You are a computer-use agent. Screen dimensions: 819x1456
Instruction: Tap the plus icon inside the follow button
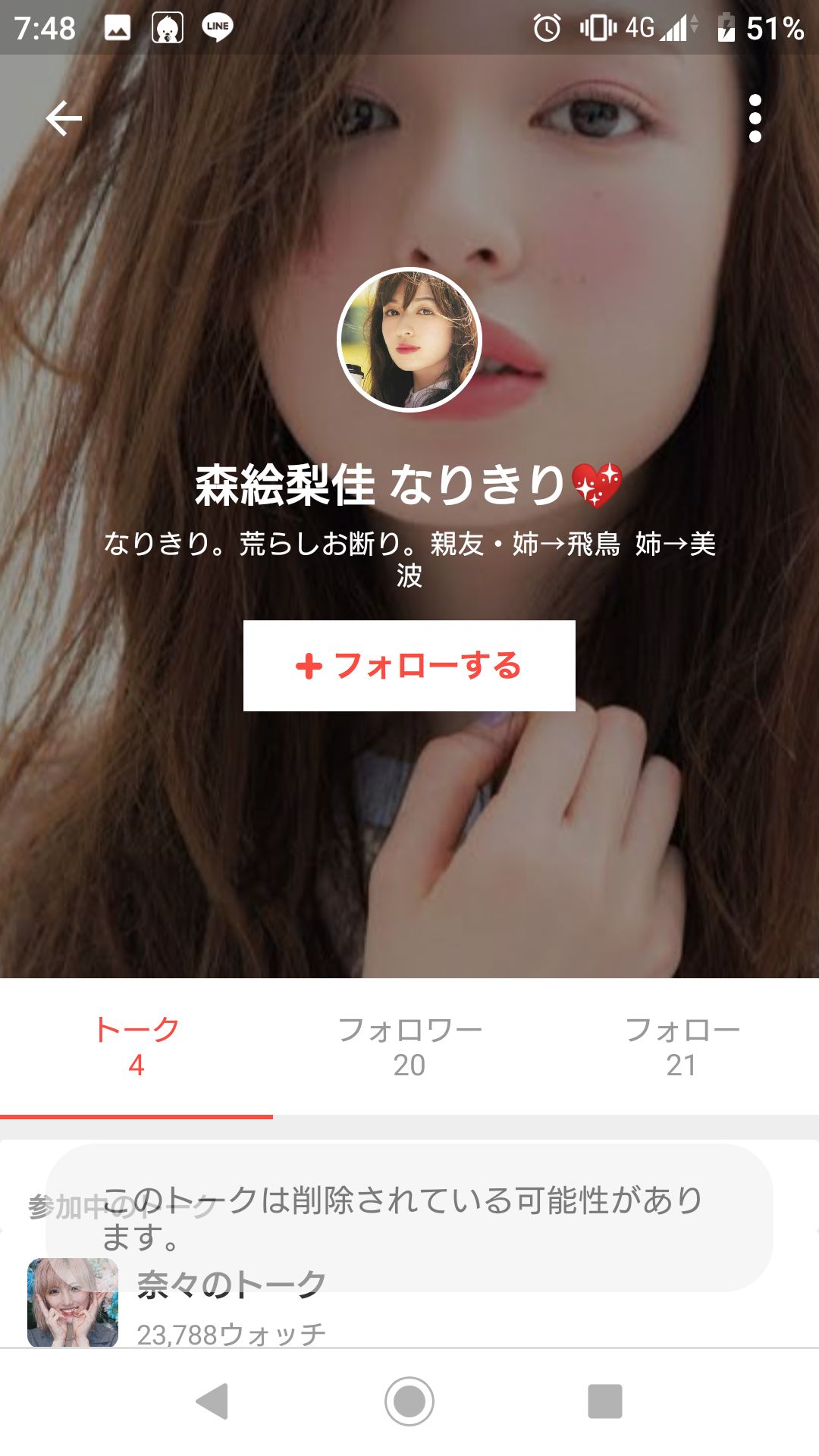pos(308,667)
